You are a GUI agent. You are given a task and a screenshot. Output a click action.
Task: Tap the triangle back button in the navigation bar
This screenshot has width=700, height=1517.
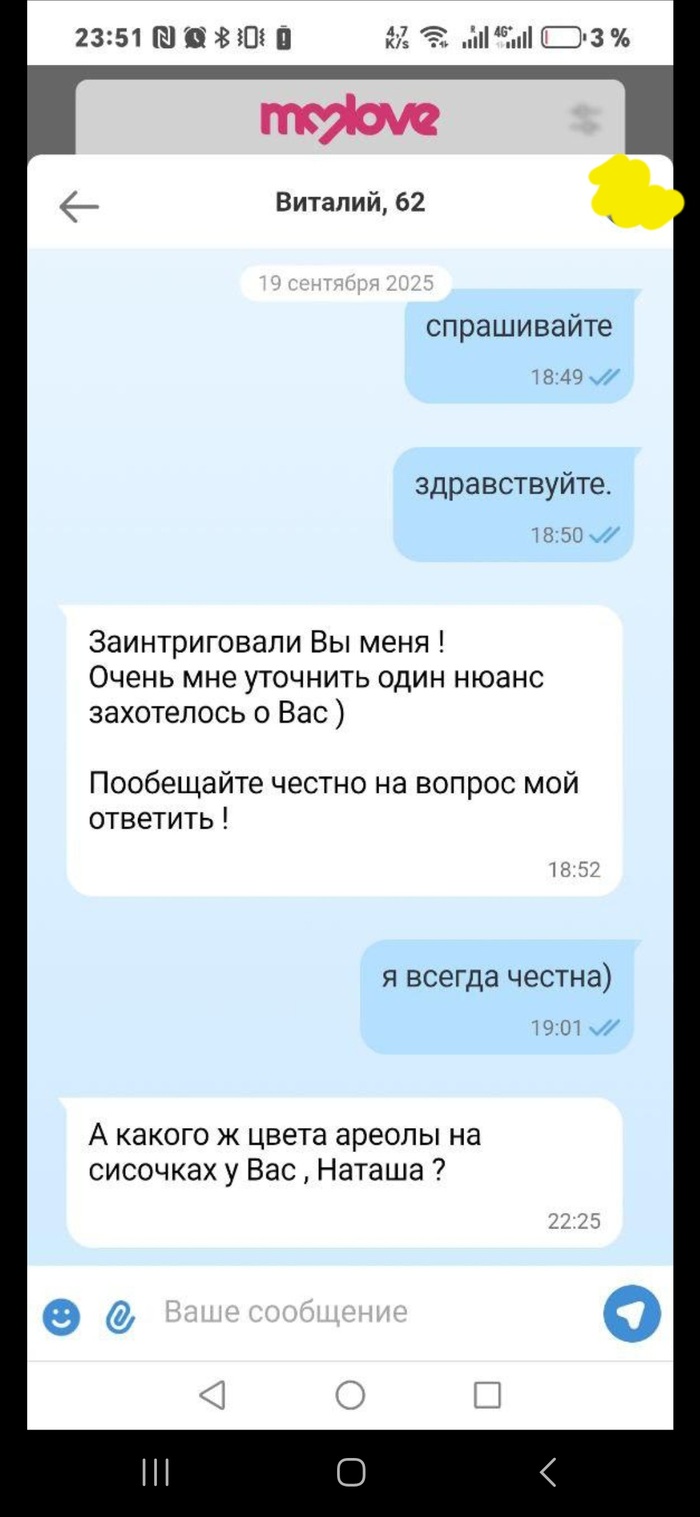point(212,1394)
